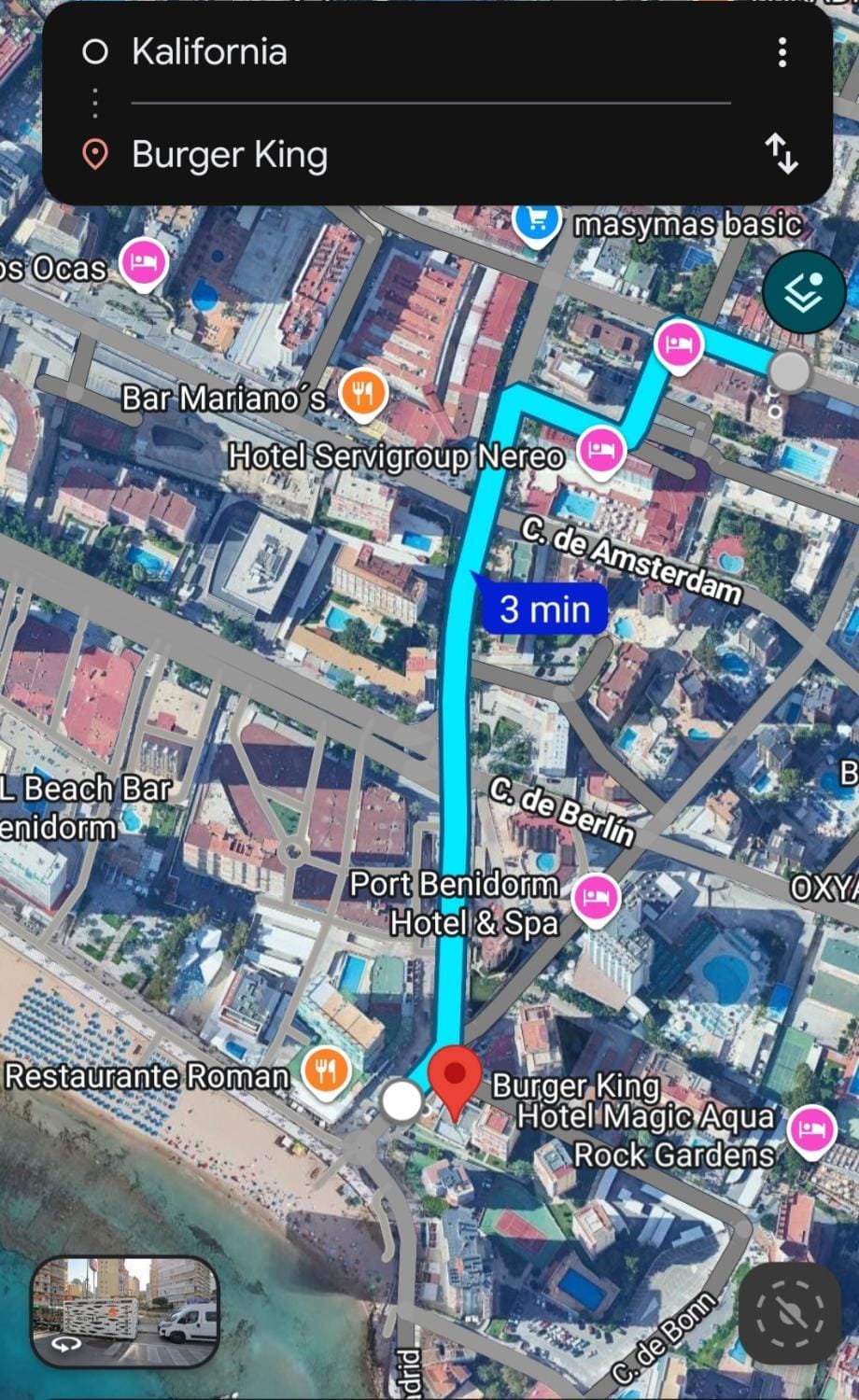Open the map layers button
This screenshot has width=859, height=1400.
point(804,292)
